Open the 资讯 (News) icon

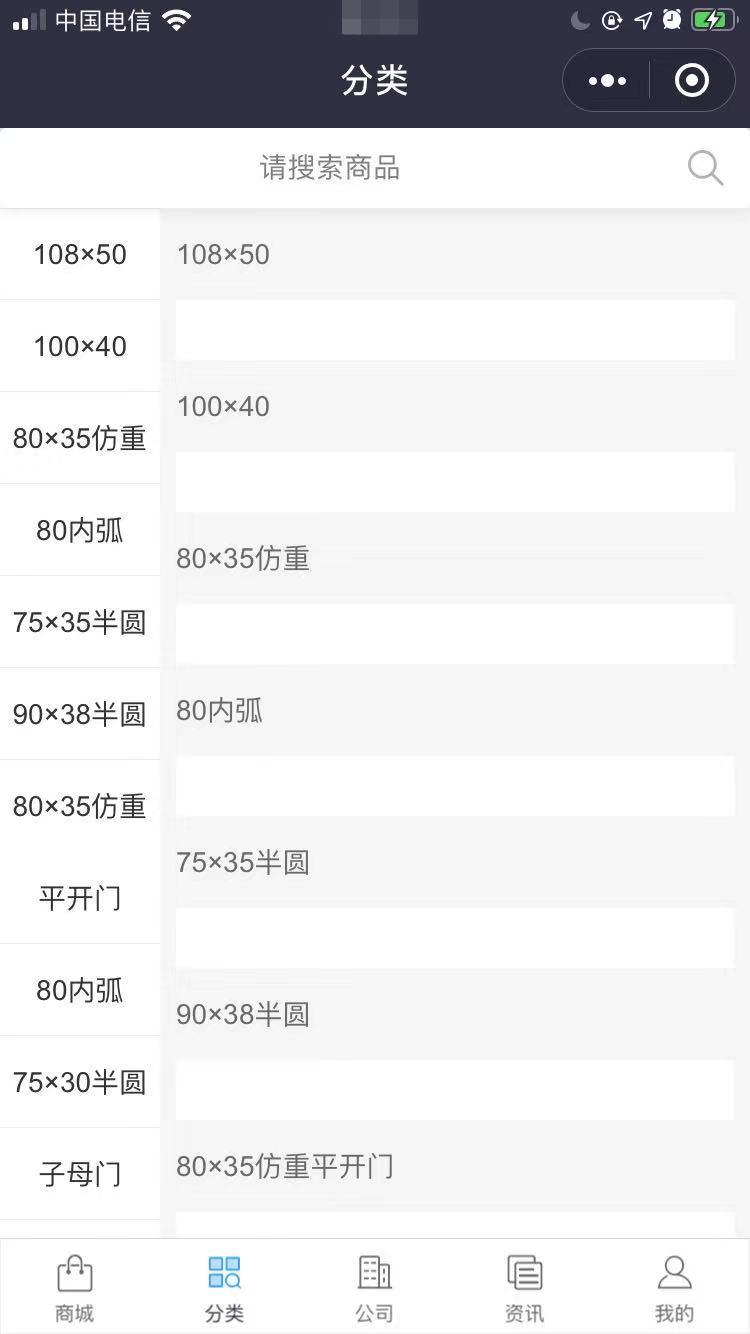click(524, 1285)
